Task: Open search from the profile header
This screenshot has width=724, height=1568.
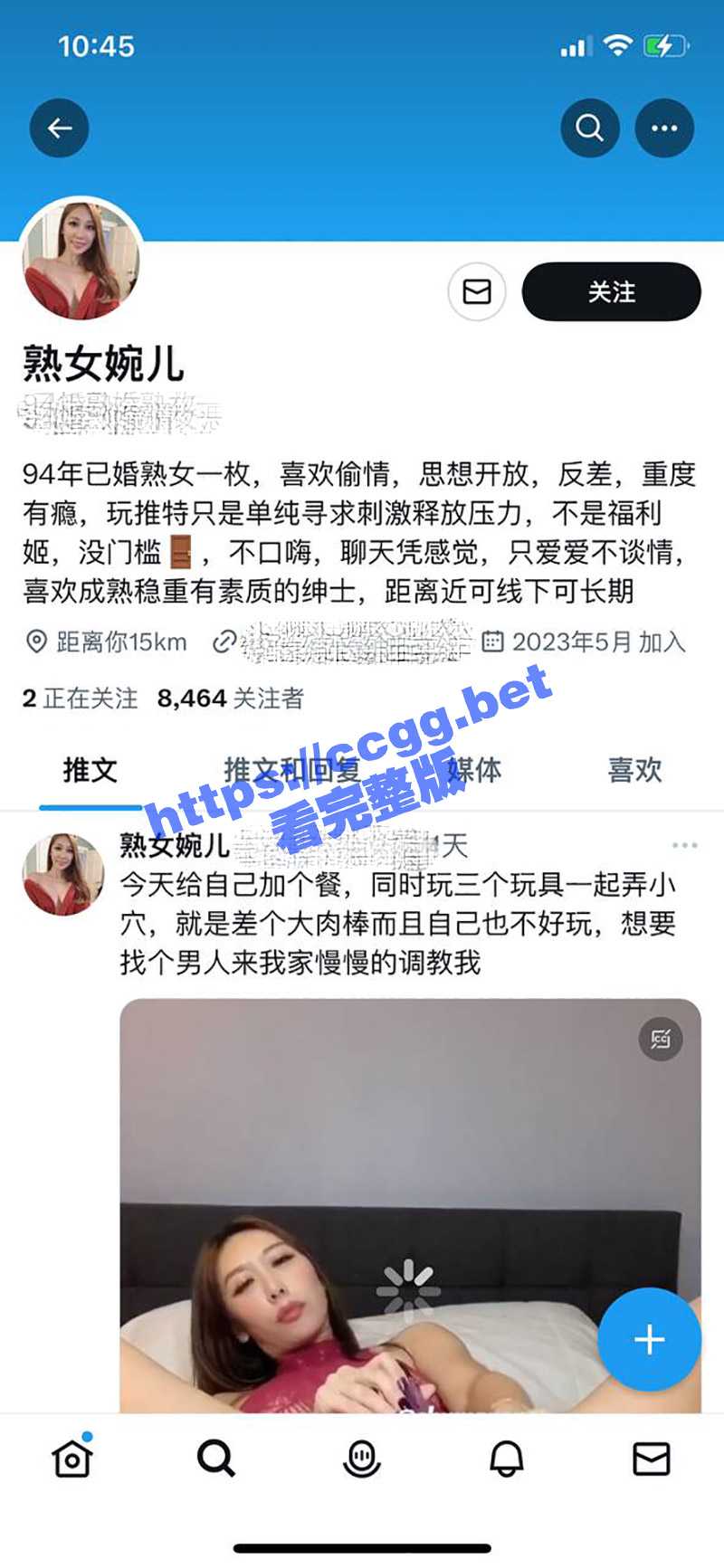Action: pos(590,128)
